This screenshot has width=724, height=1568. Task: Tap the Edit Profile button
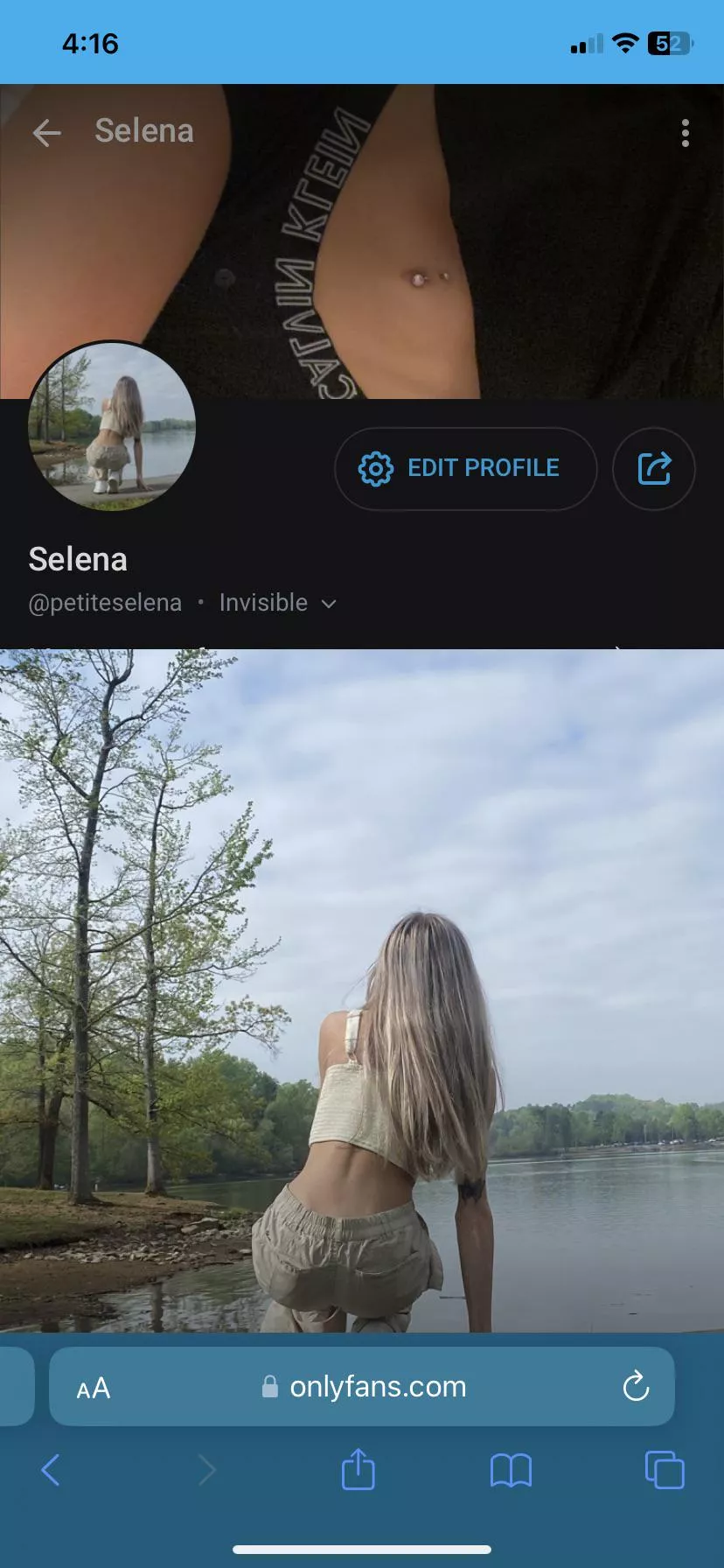coord(465,468)
